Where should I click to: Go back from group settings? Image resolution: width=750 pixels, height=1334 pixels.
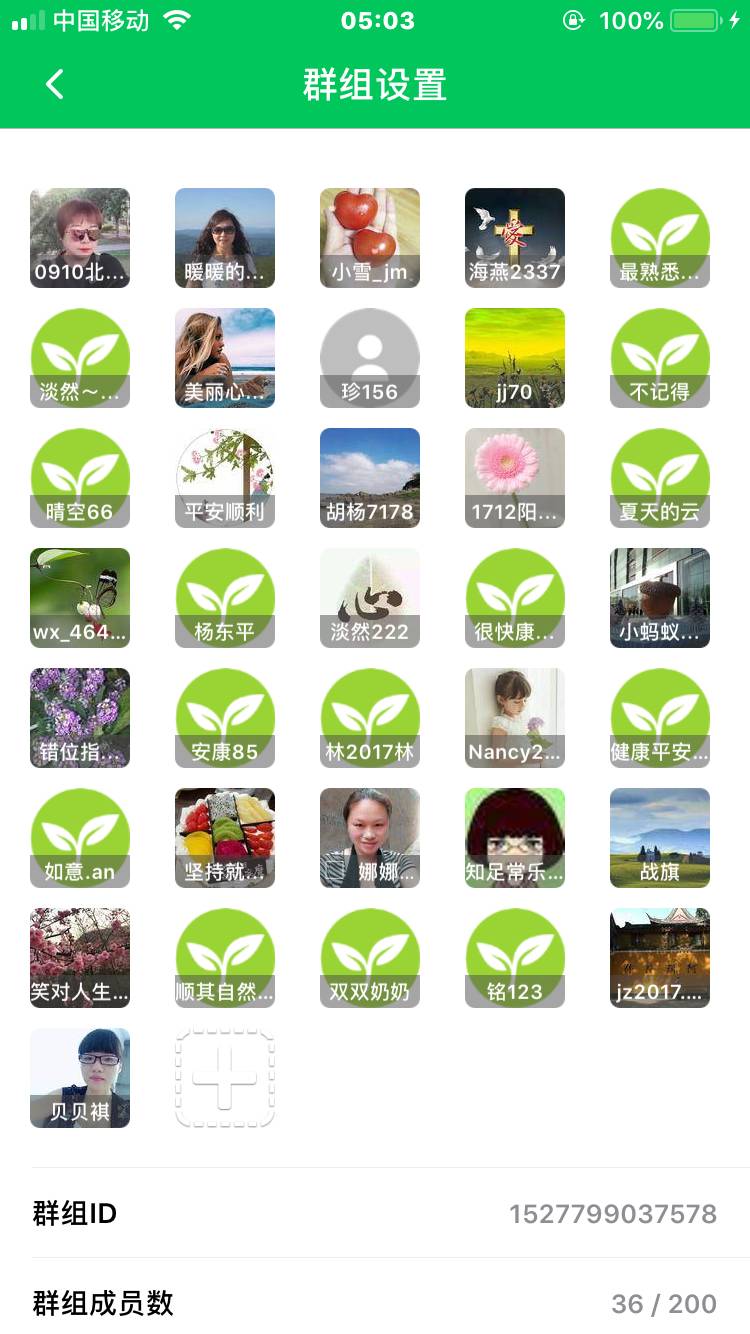pos(55,85)
